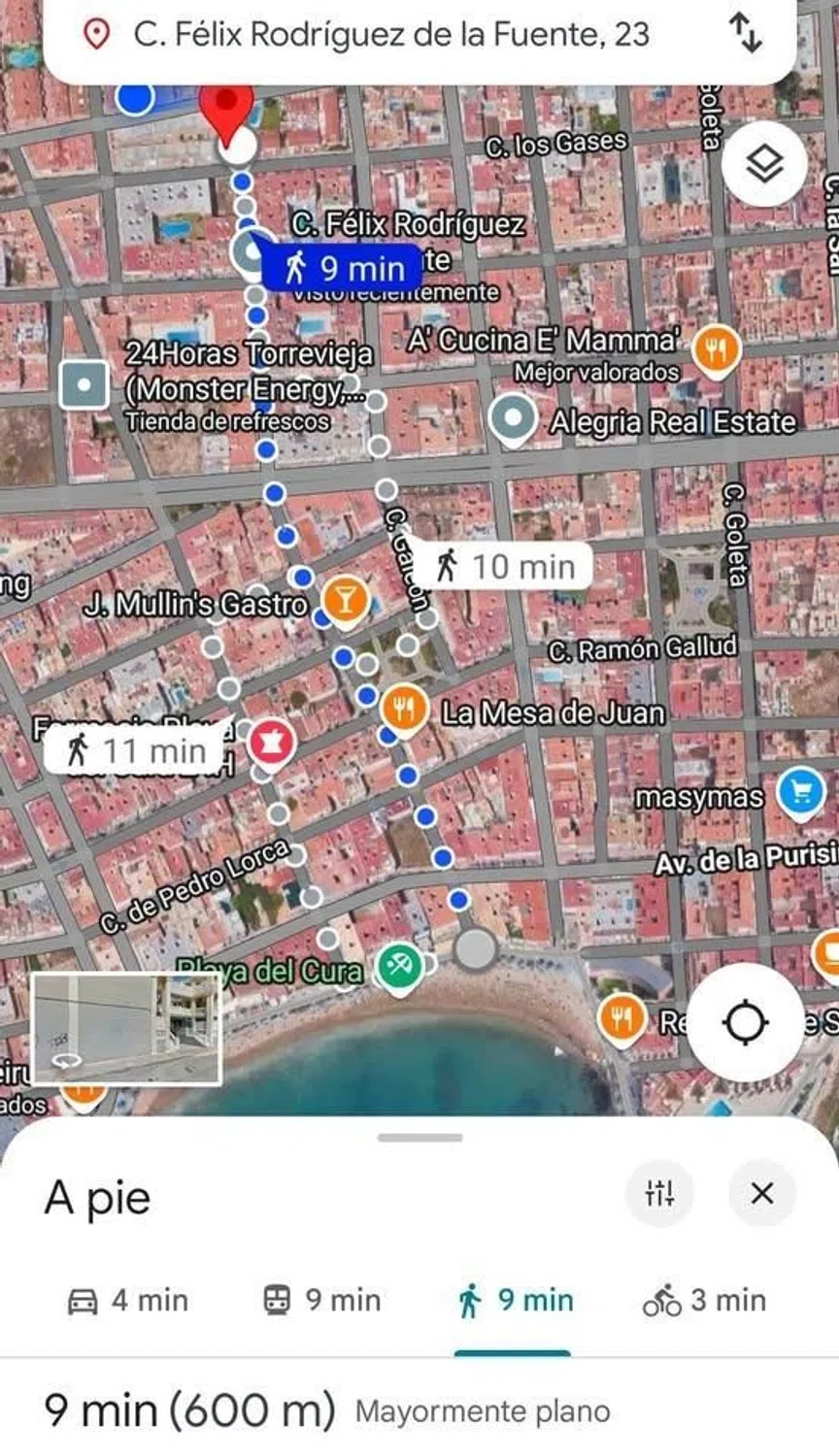Switch to public transit, 9 min

pos(322,1301)
